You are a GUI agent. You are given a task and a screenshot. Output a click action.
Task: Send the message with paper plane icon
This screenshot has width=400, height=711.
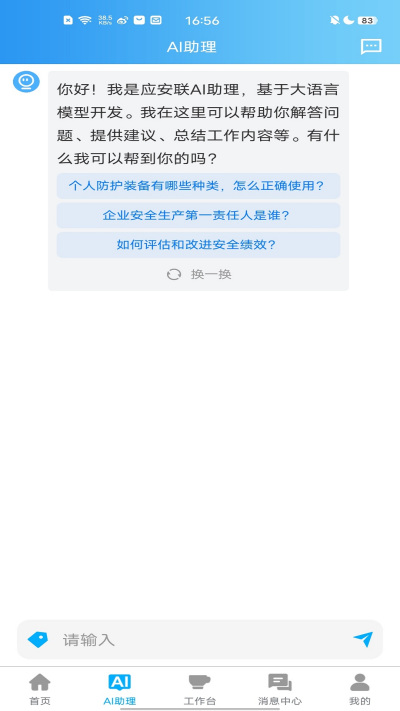(x=363, y=639)
